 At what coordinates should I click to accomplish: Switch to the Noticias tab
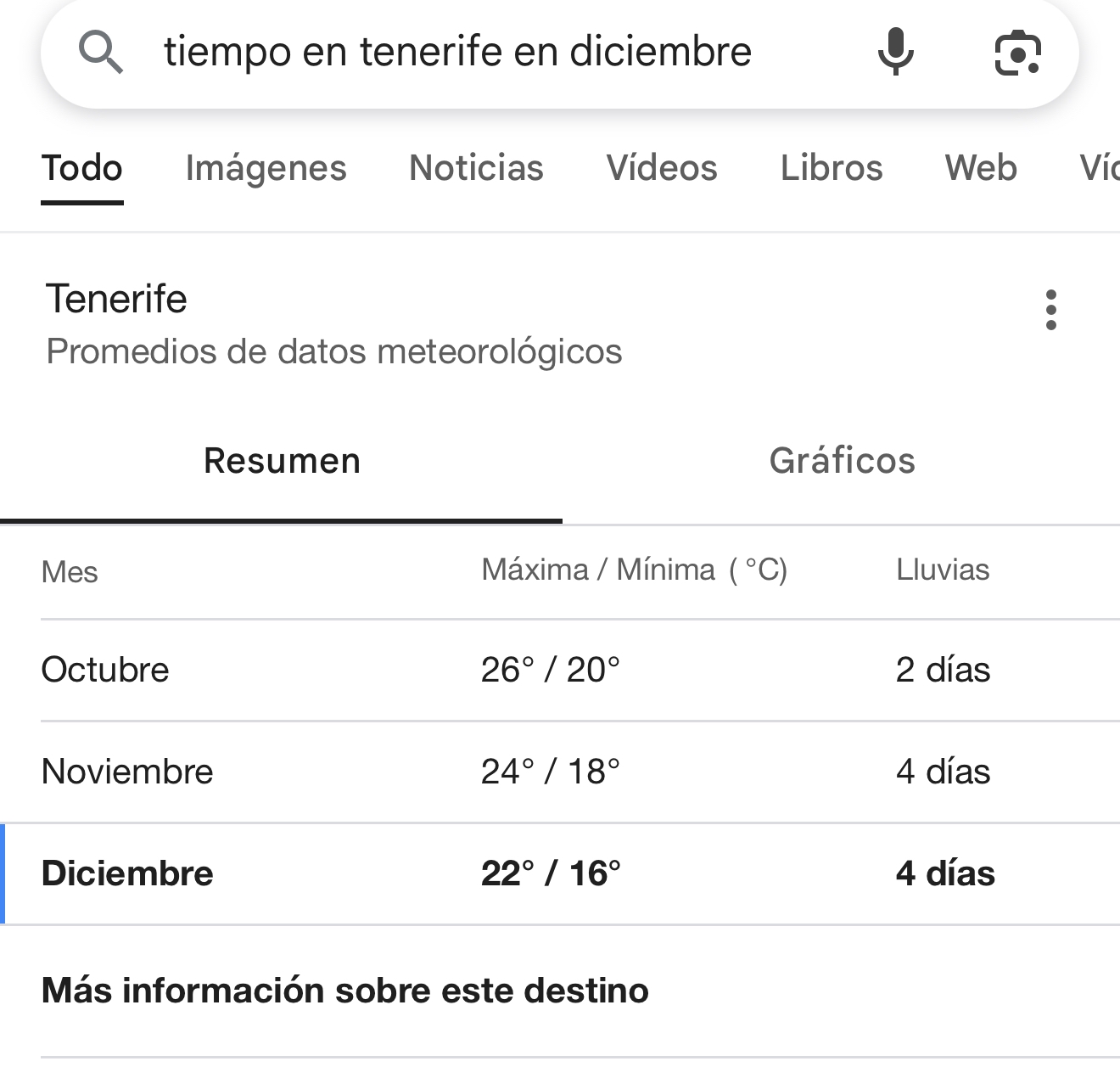(x=476, y=168)
